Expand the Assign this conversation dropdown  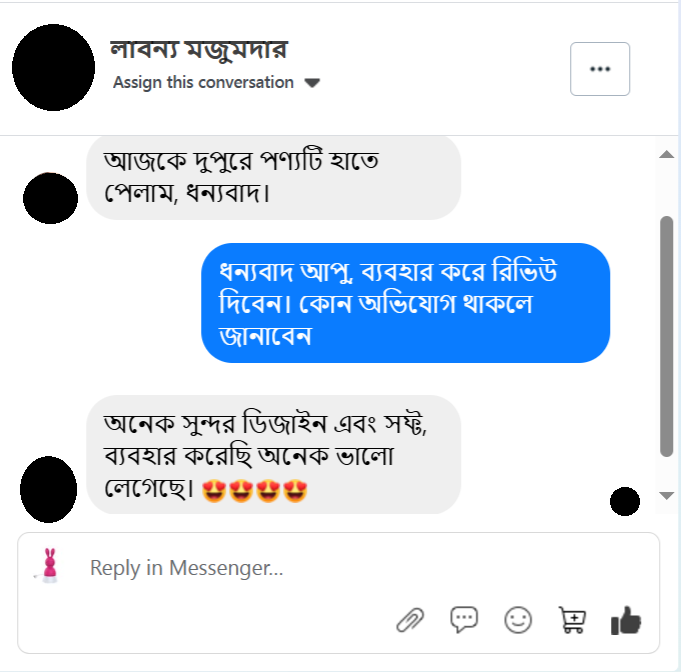point(311,83)
